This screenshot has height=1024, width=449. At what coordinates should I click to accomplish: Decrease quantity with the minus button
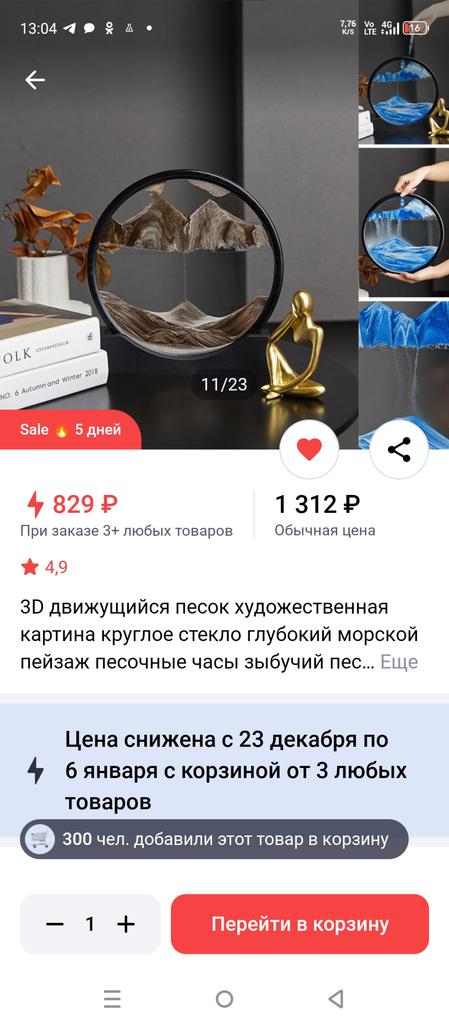55,924
